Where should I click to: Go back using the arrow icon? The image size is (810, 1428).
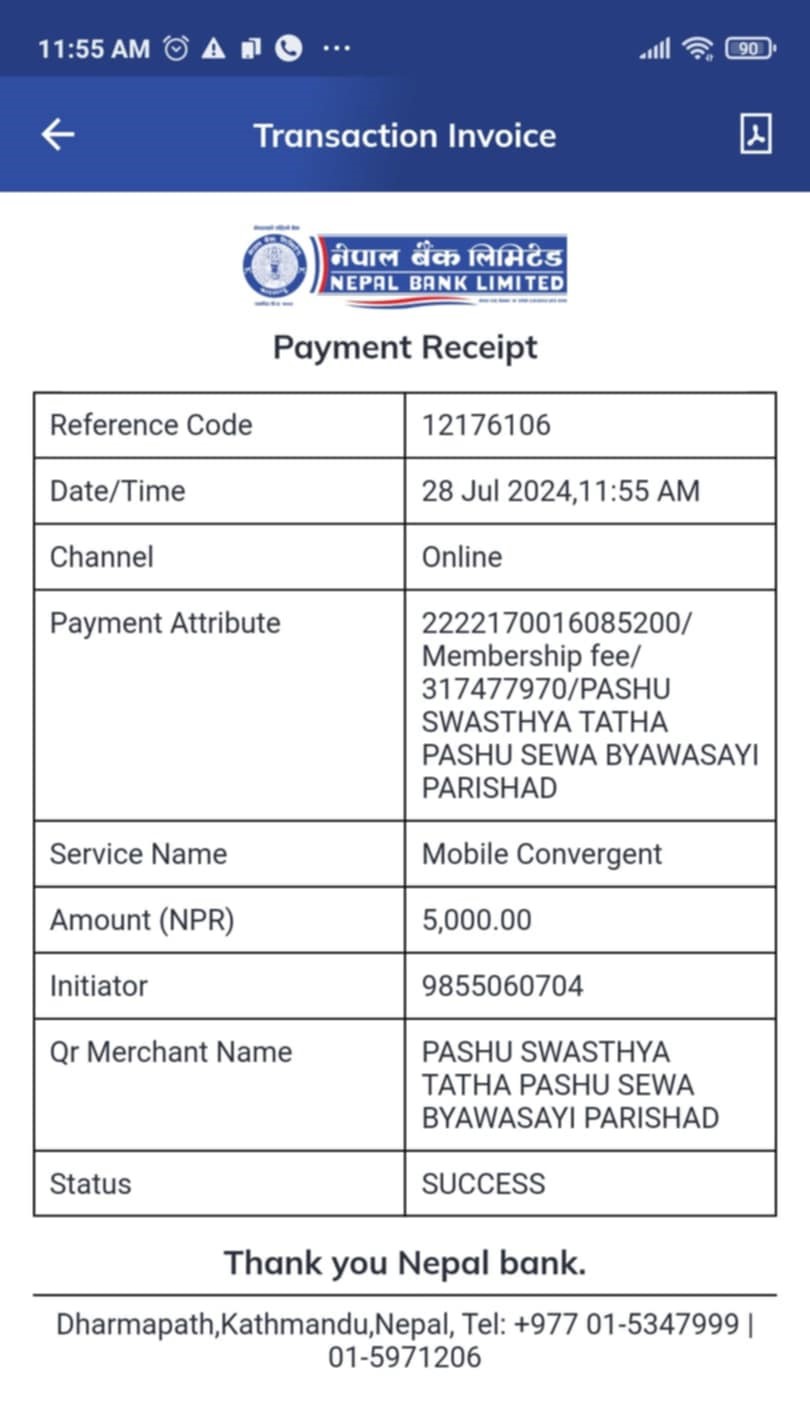click(x=58, y=134)
